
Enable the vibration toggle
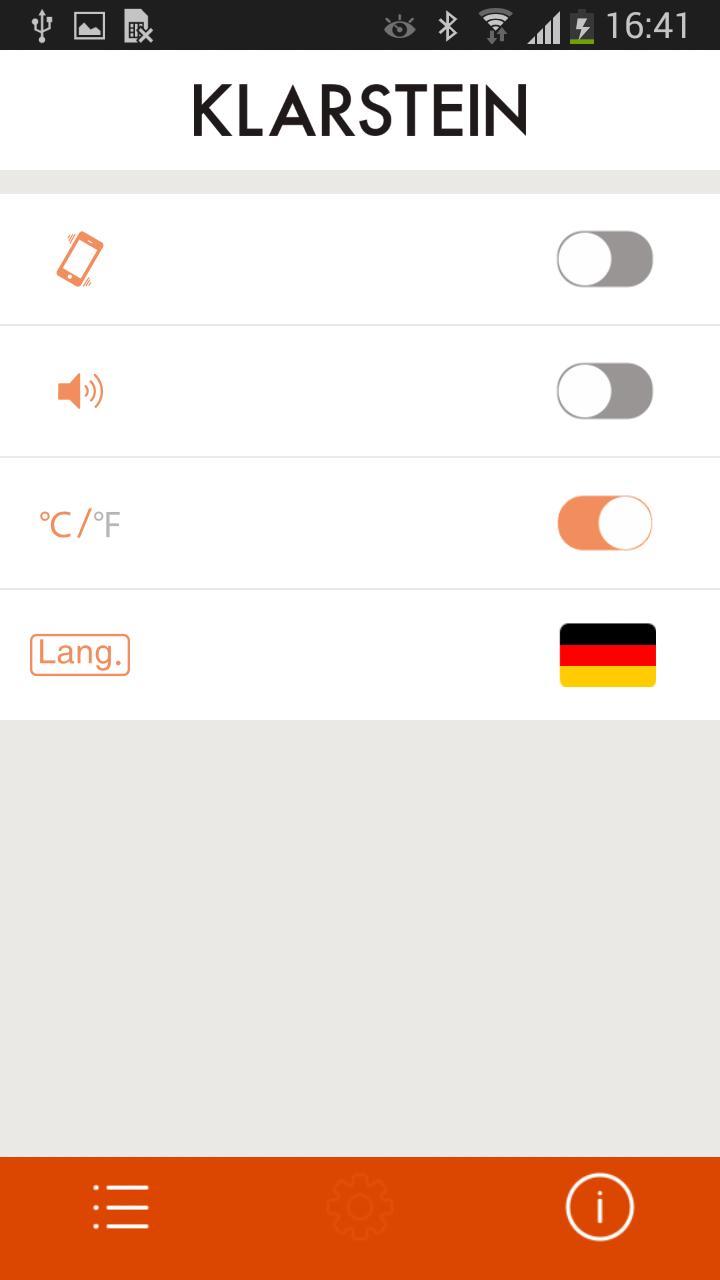coord(604,259)
